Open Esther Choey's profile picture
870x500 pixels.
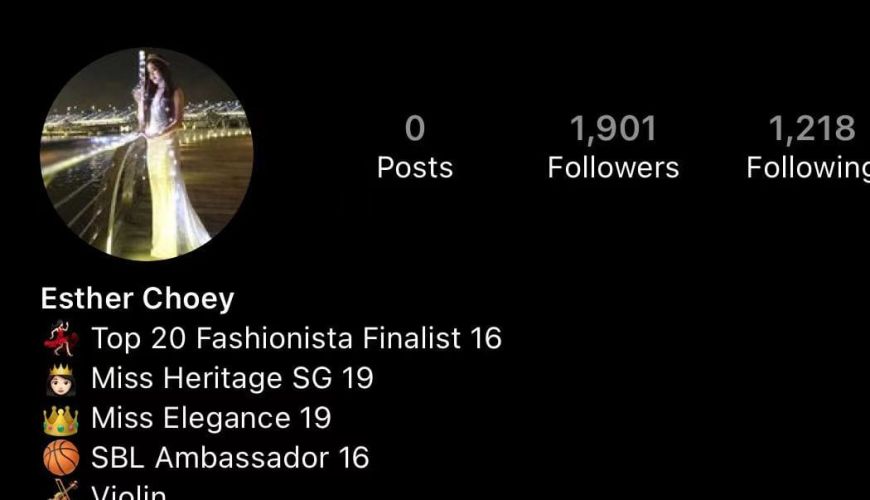146,153
